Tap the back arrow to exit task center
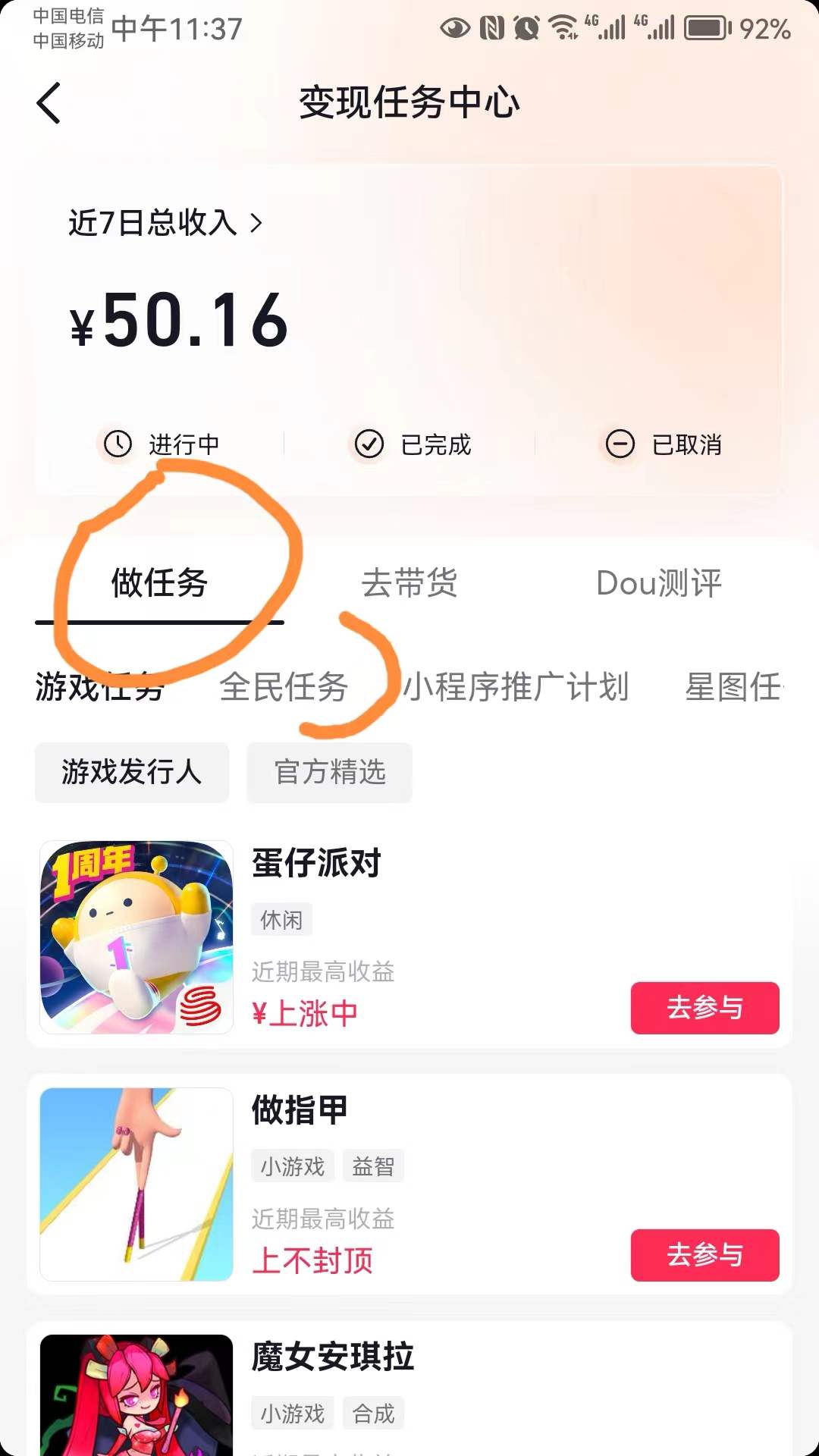The height and width of the screenshot is (1456, 819). click(49, 103)
